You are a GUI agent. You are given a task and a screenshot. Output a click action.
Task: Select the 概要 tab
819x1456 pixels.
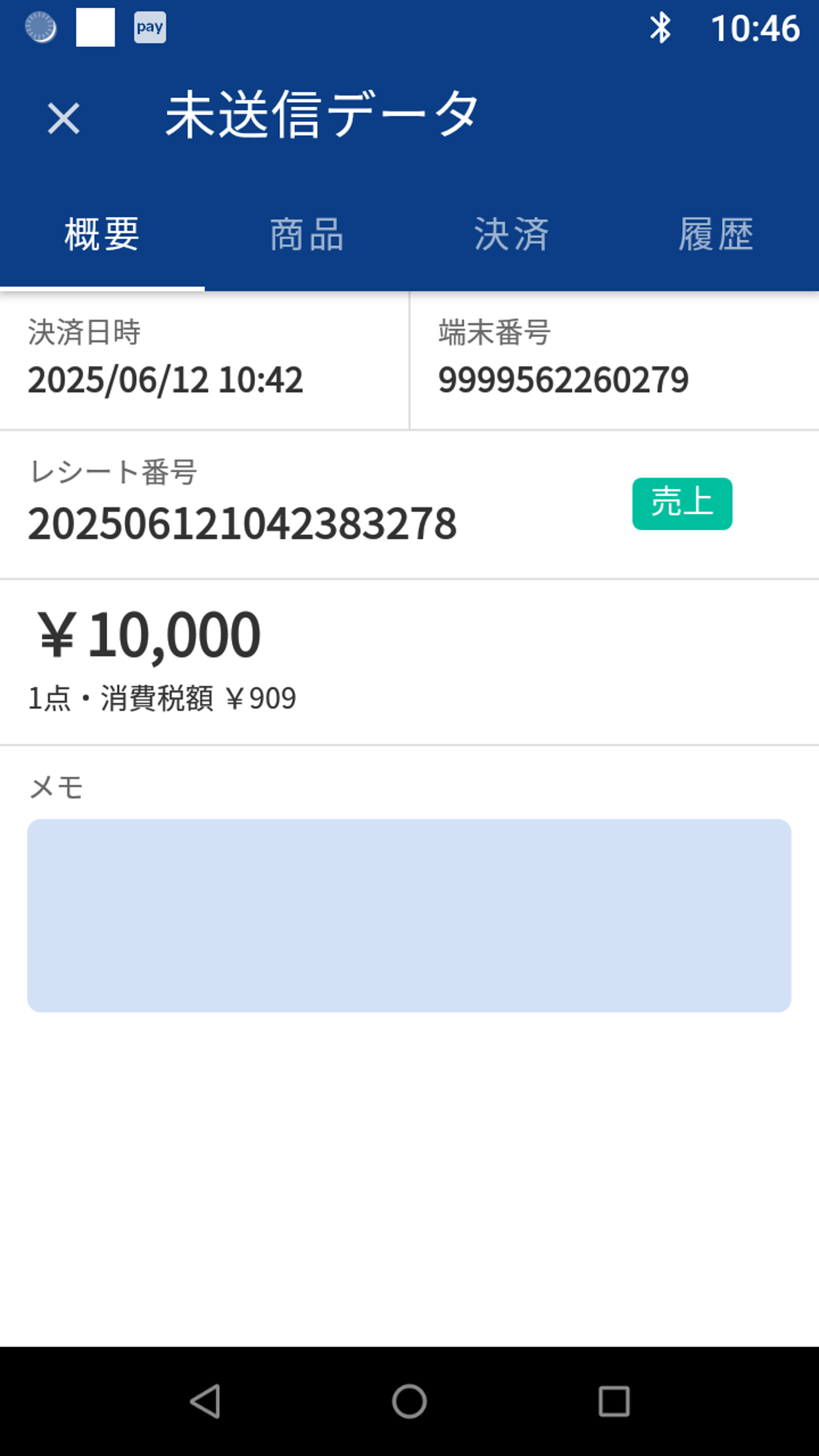click(x=102, y=235)
